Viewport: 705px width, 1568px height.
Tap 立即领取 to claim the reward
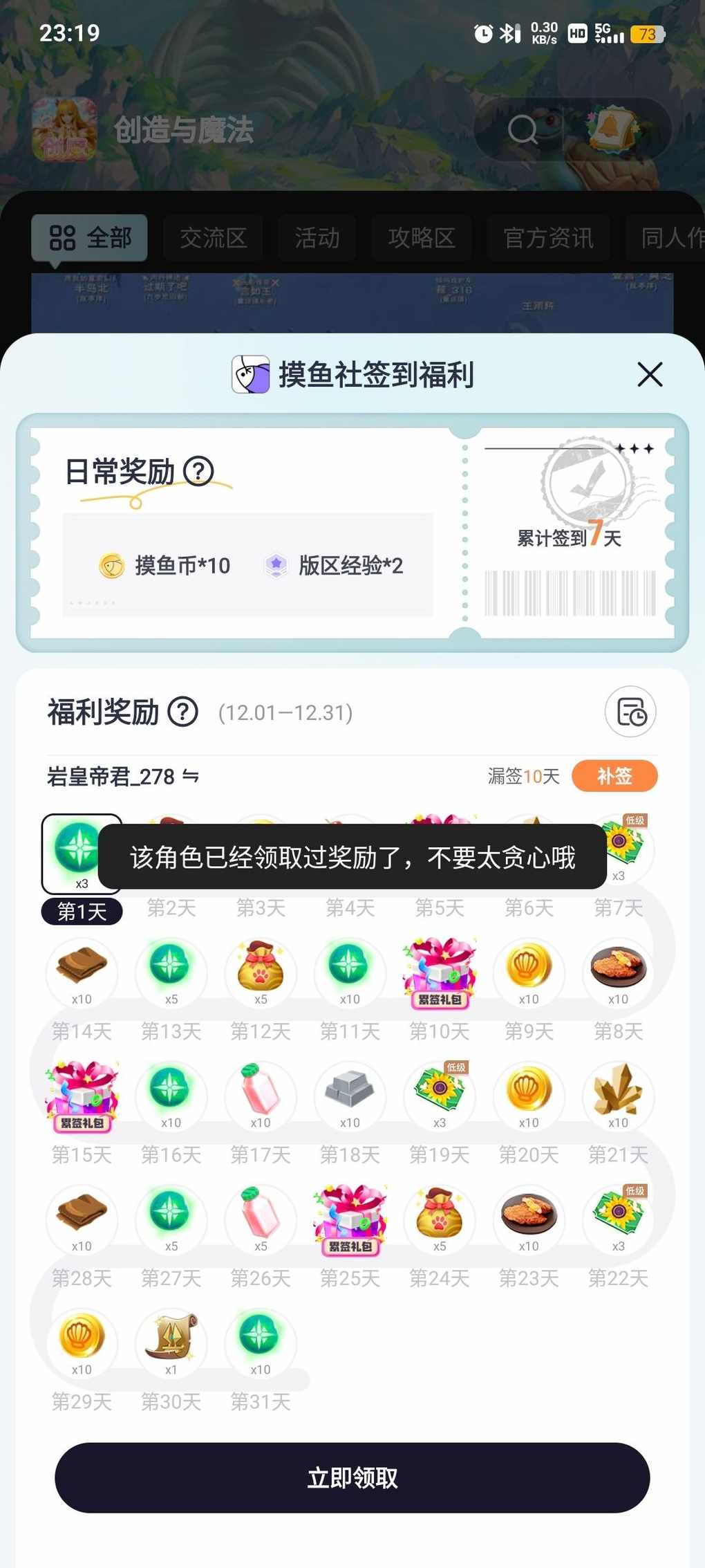coord(352,1478)
